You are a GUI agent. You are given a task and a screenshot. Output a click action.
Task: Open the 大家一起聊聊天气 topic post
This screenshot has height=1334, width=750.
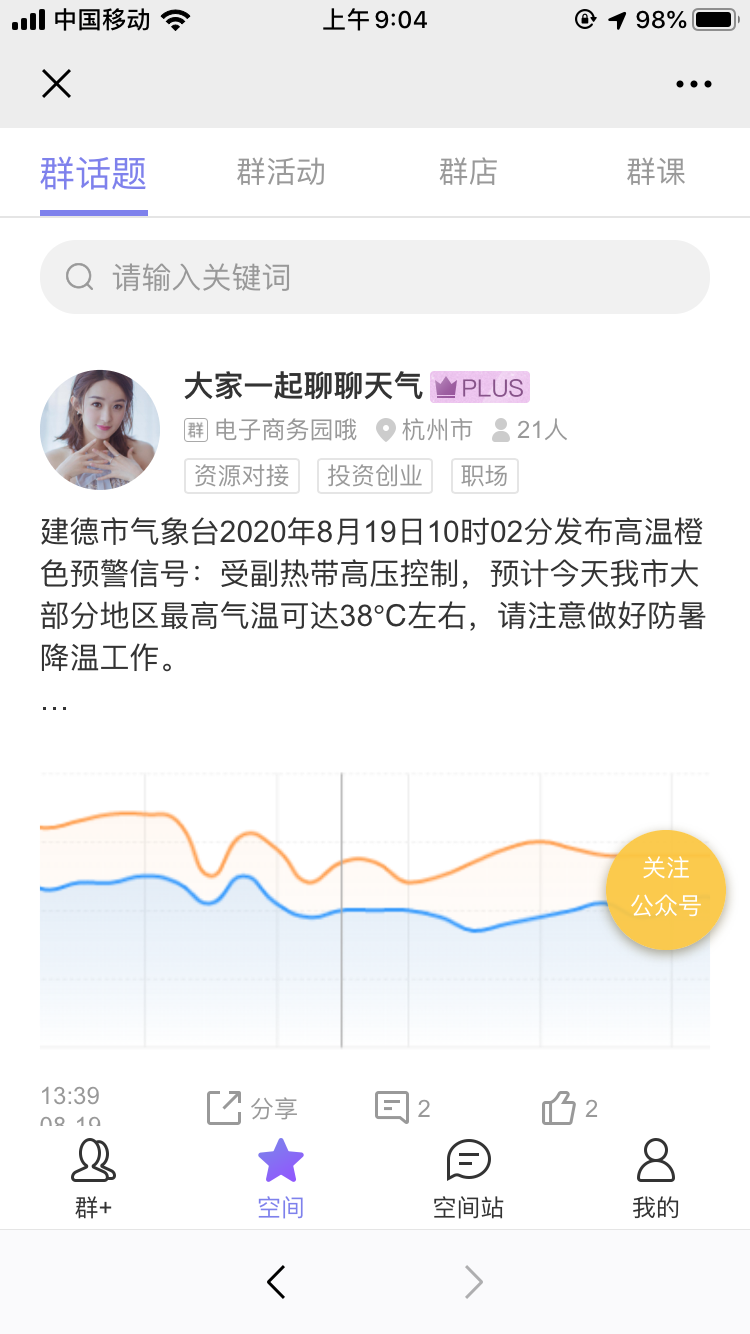pos(303,387)
